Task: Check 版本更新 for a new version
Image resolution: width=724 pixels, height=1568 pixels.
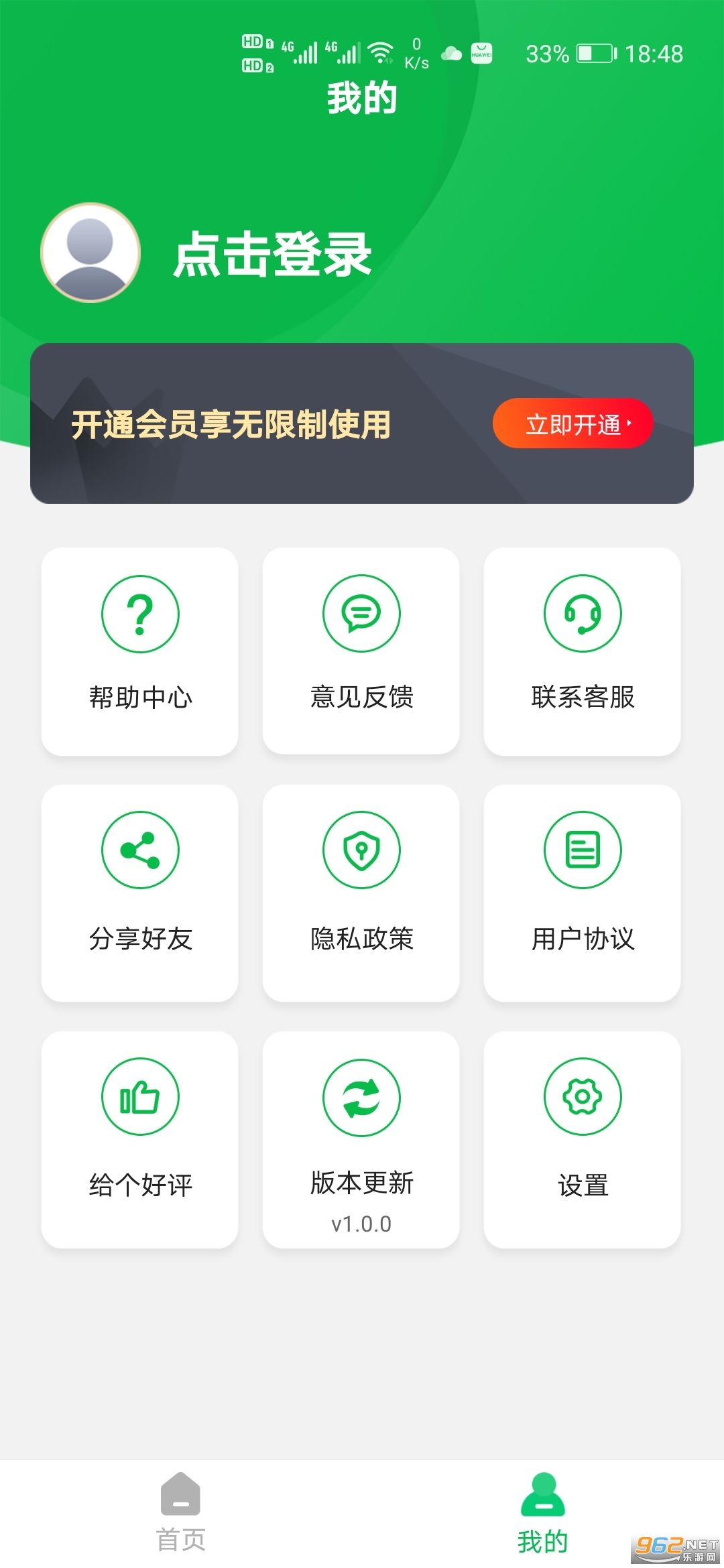Action: click(361, 1139)
